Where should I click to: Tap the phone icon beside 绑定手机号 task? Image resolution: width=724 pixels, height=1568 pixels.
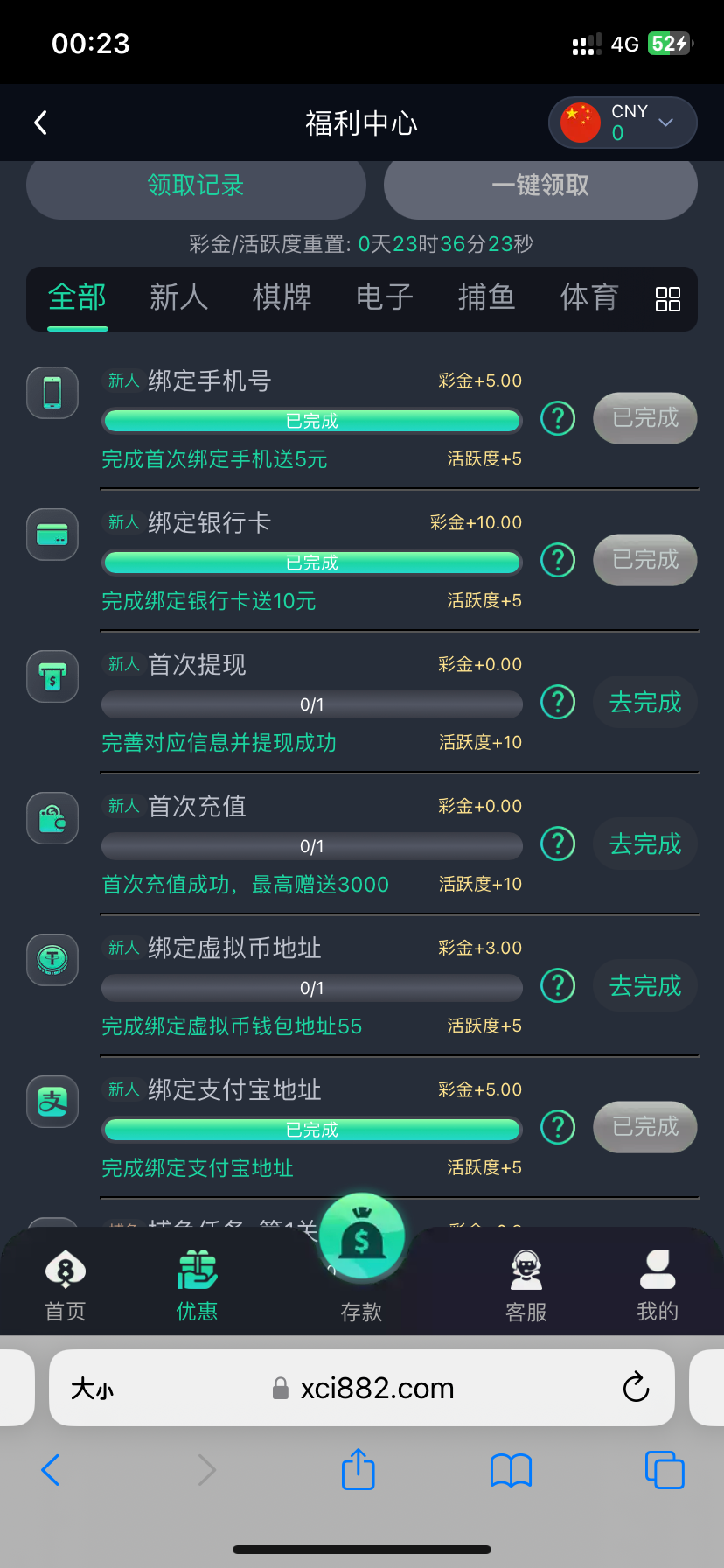point(52,392)
